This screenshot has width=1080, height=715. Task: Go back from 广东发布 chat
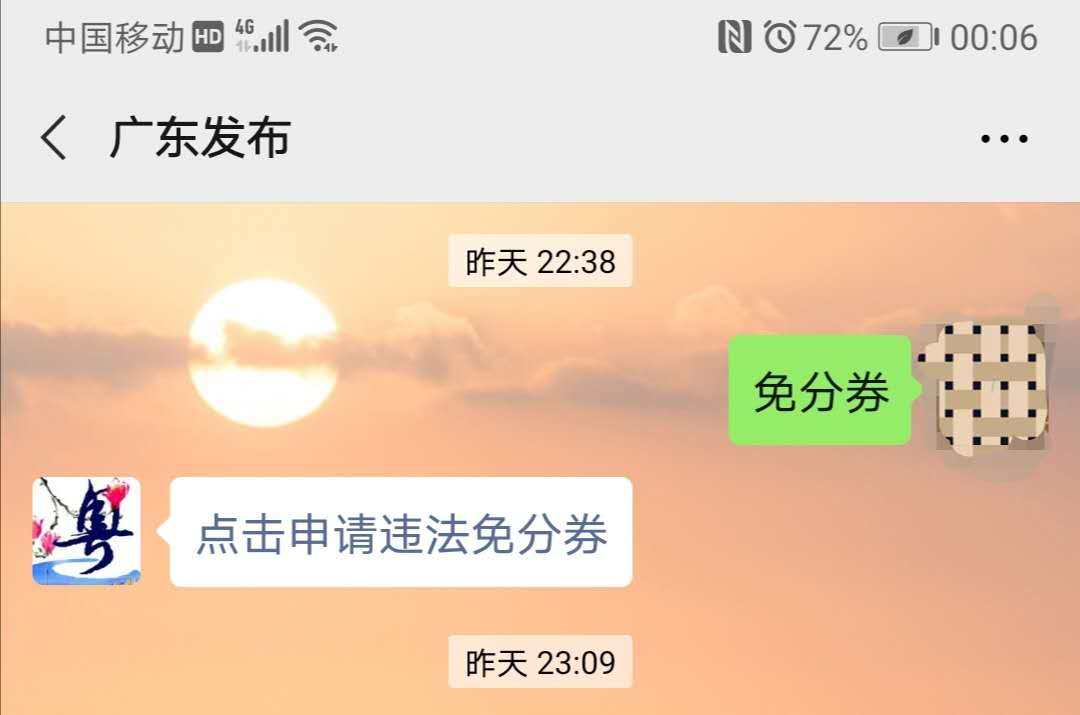[55, 138]
